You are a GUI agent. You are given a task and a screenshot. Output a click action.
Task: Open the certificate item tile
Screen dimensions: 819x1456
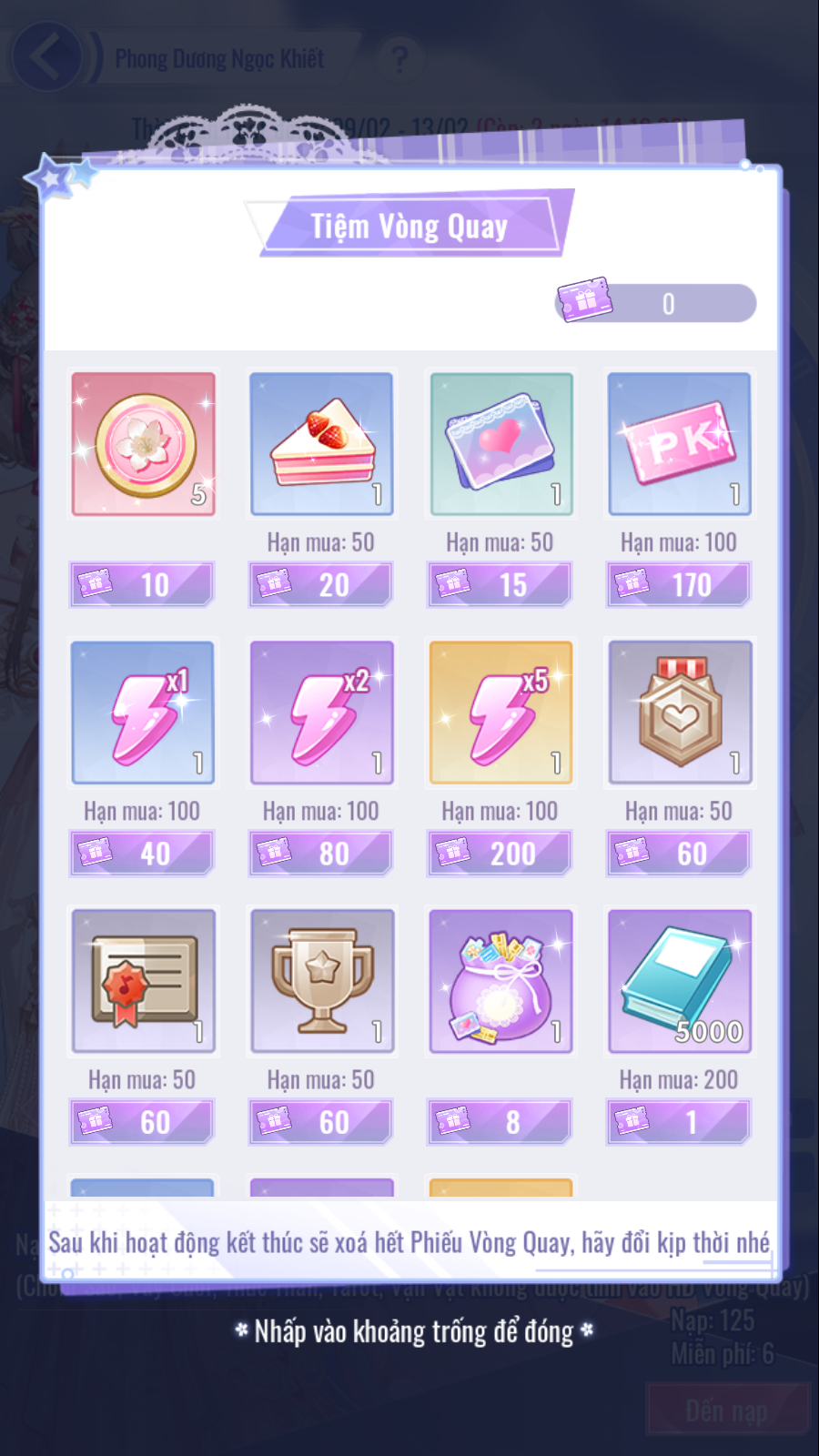tap(143, 981)
